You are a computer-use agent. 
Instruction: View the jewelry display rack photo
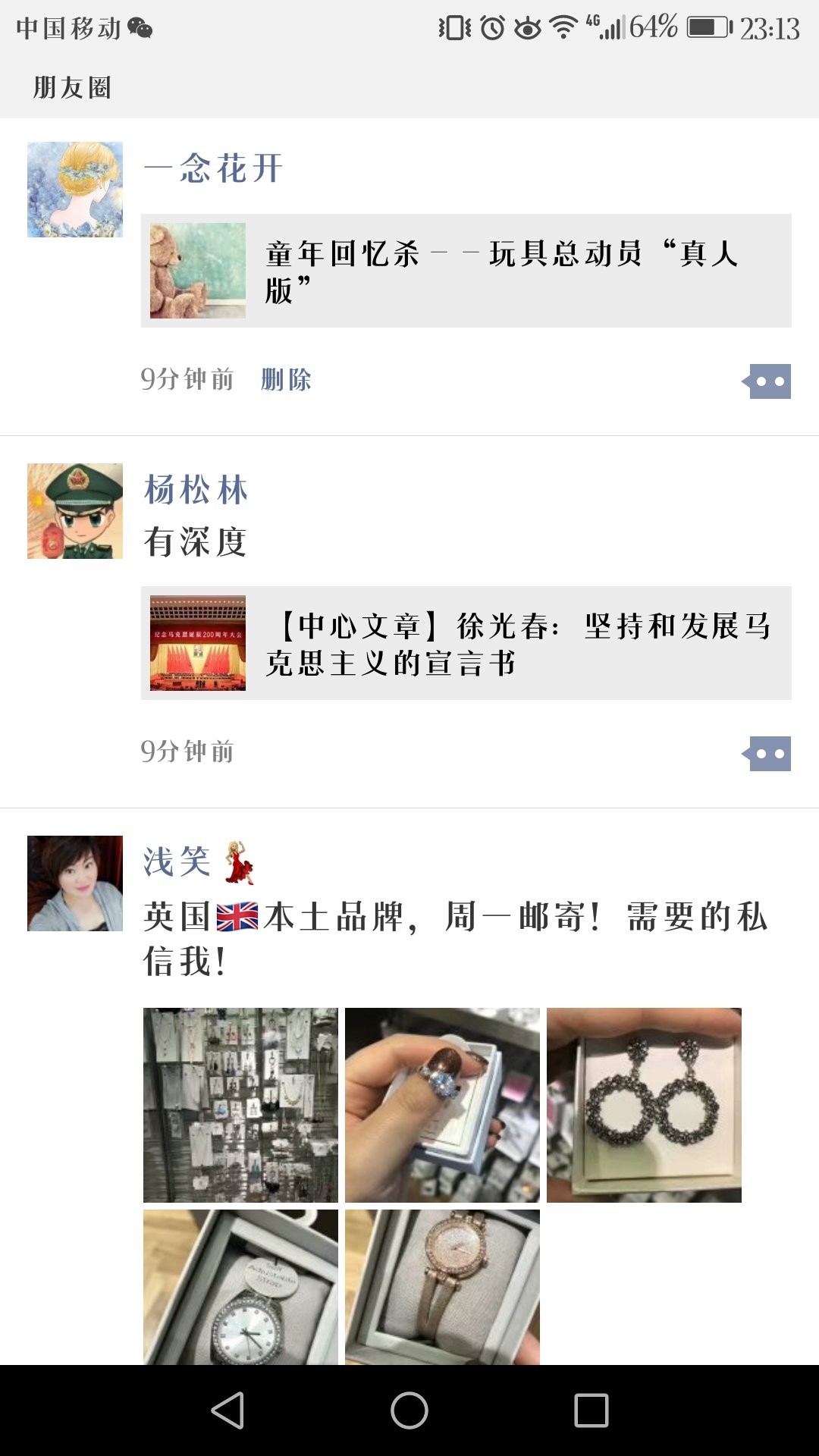click(x=240, y=1105)
